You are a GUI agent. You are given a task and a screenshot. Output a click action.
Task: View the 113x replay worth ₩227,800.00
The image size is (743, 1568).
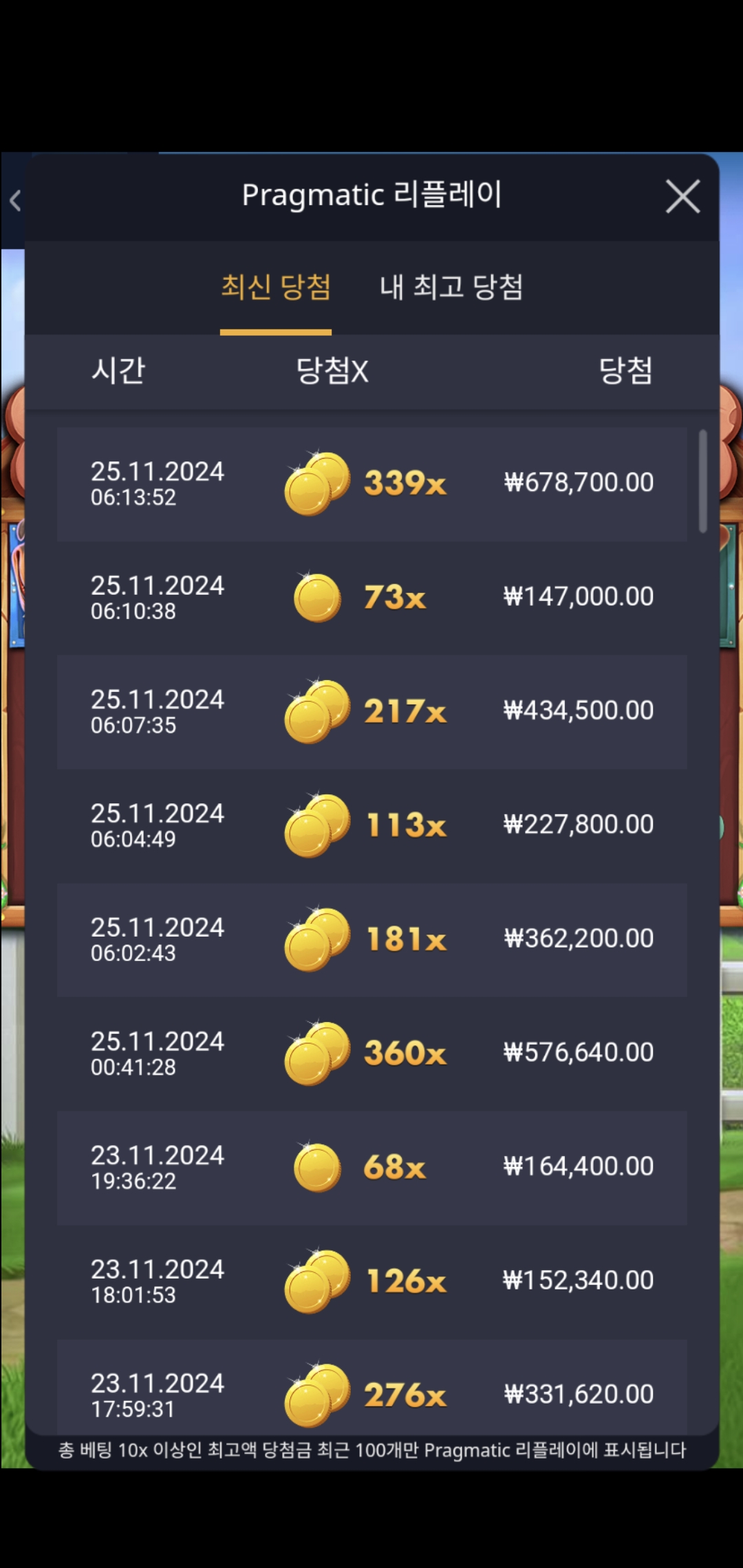(x=371, y=825)
